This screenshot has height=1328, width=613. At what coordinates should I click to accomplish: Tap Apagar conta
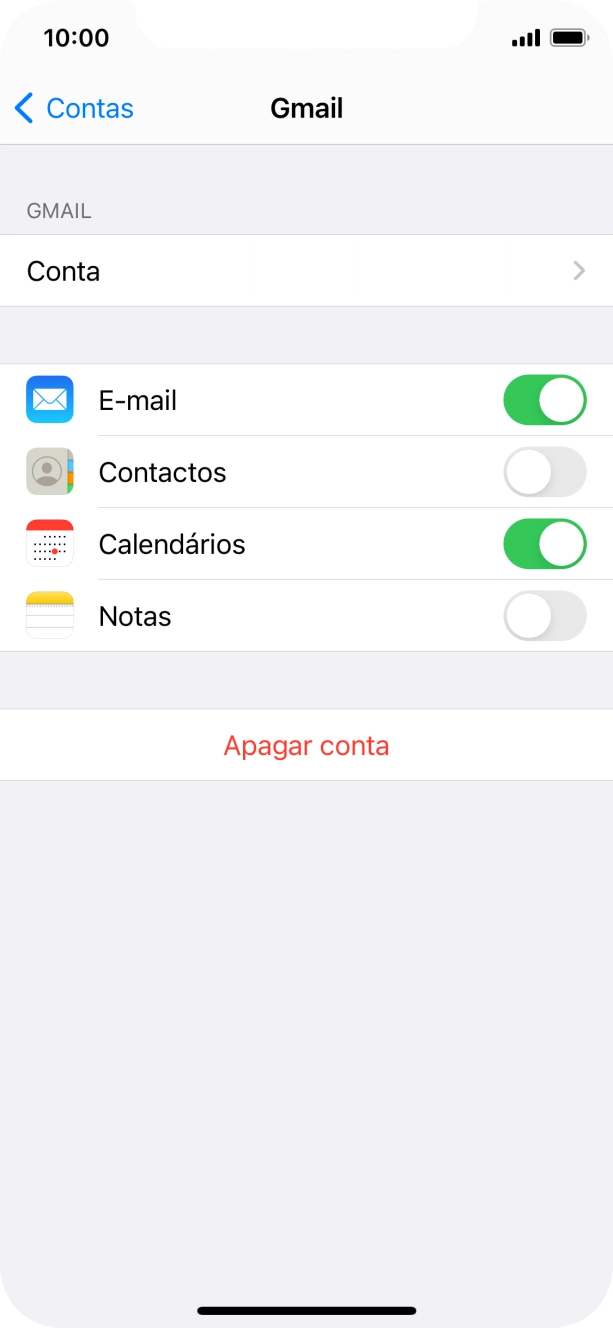306,746
